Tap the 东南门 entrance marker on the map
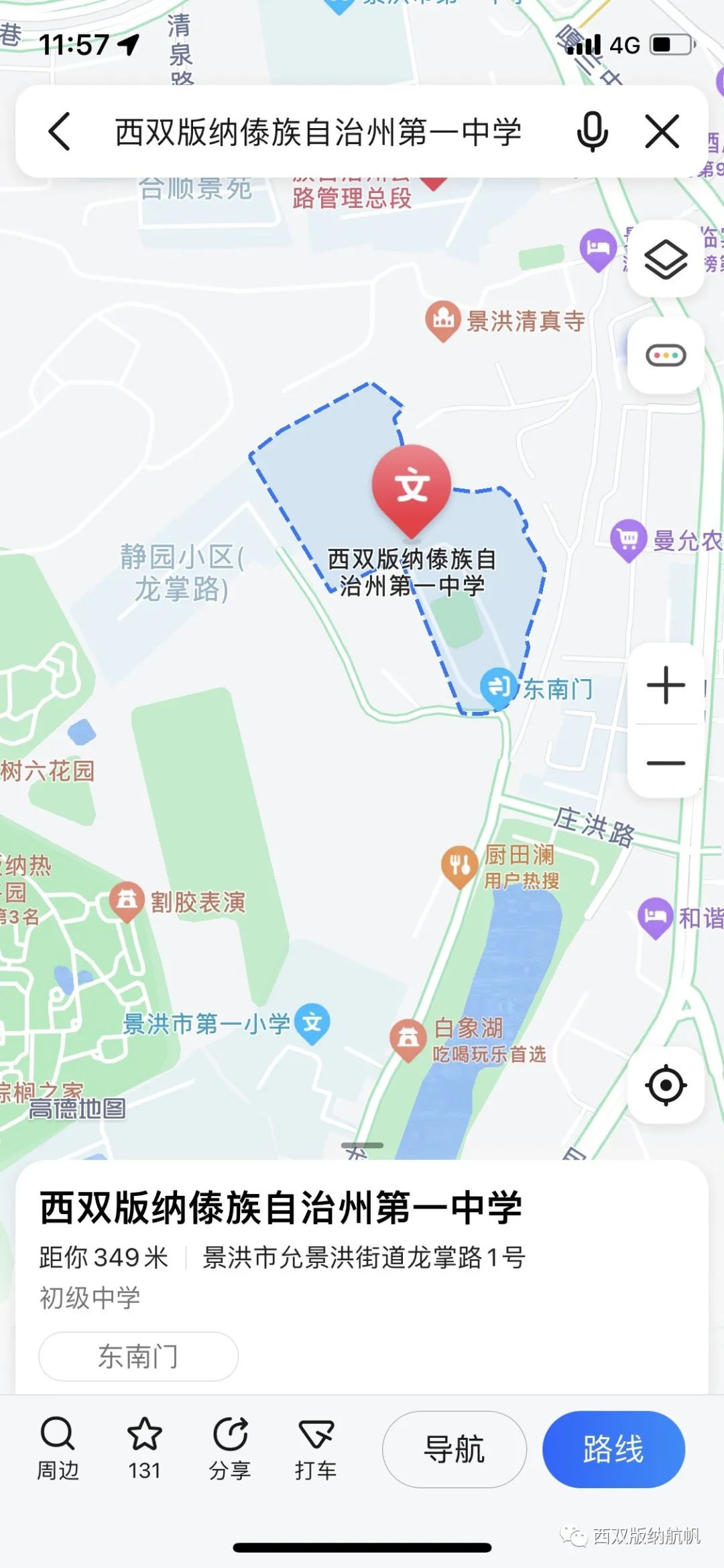Screen dimensions: 724x1568 coord(498,687)
